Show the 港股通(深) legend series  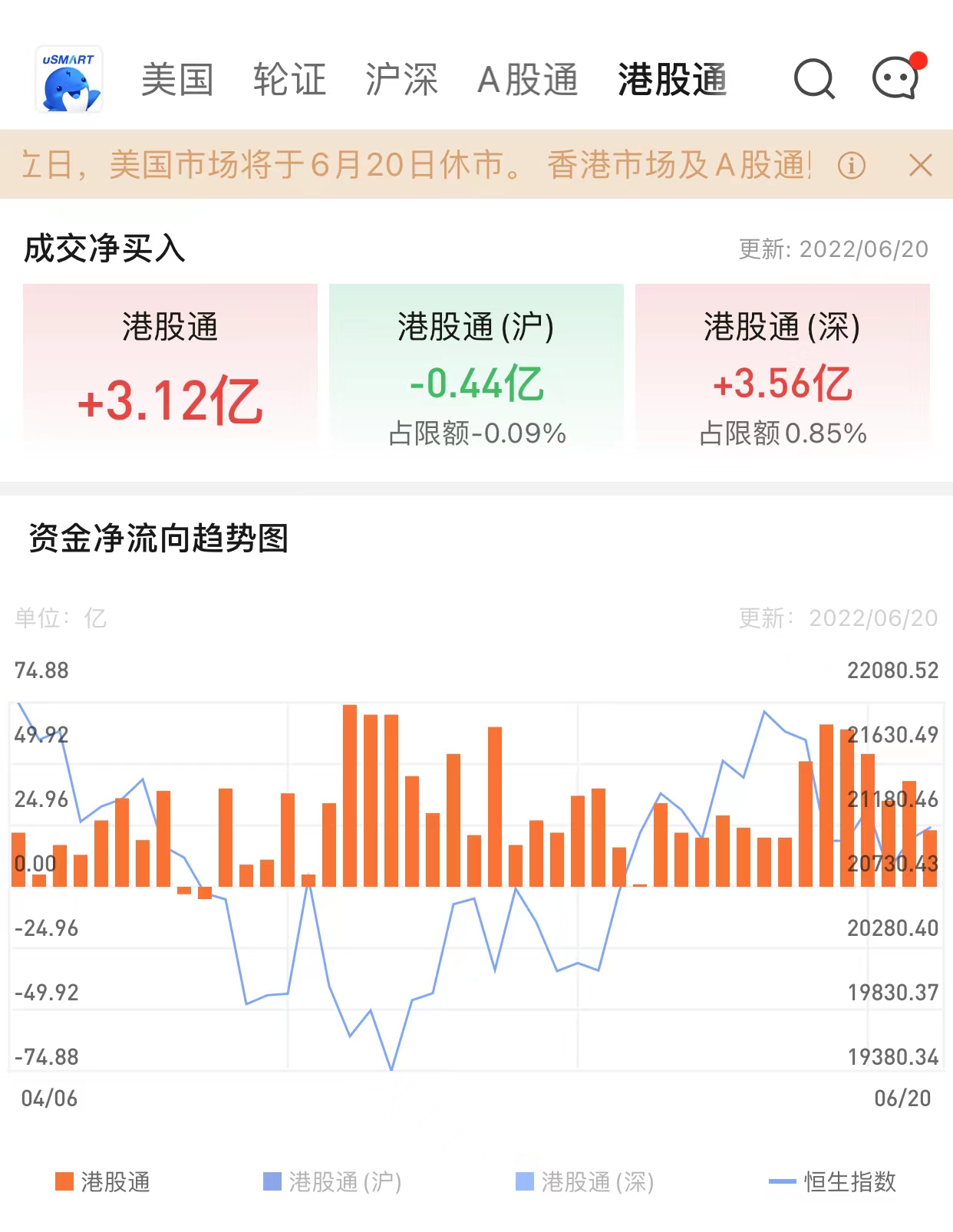coord(585,1181)
